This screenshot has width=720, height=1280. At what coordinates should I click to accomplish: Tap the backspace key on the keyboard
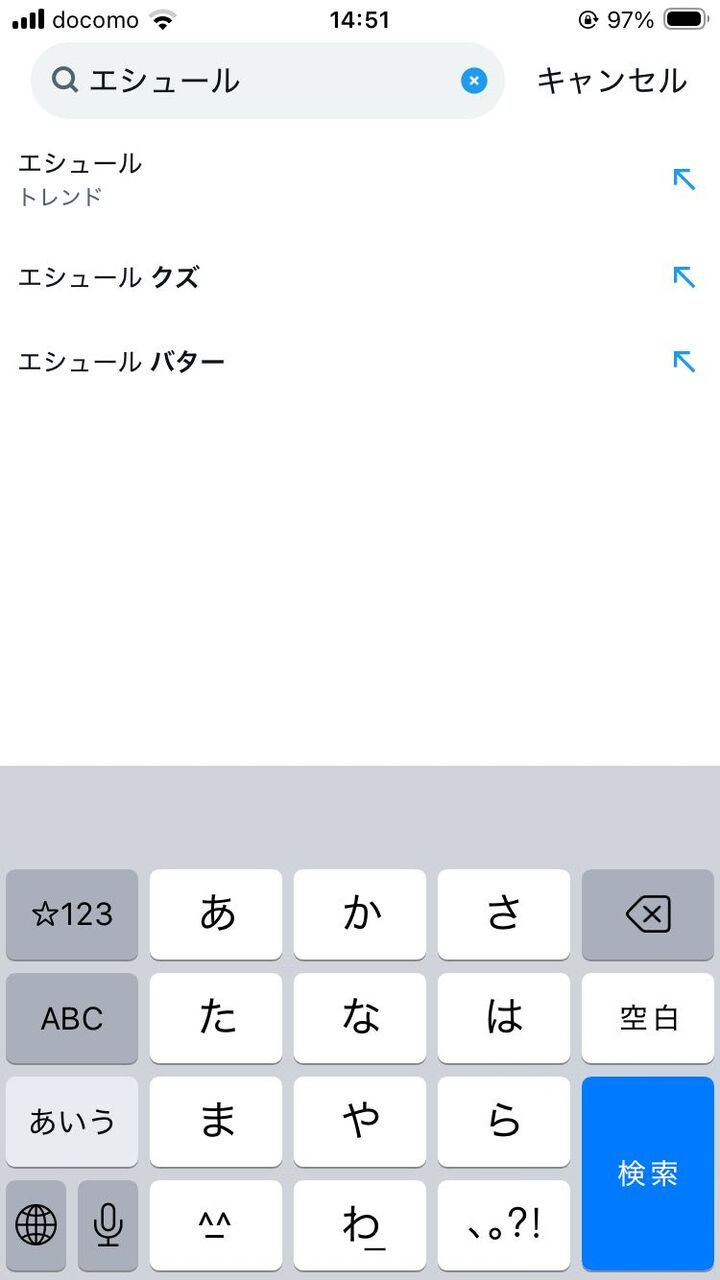[648, 914]
